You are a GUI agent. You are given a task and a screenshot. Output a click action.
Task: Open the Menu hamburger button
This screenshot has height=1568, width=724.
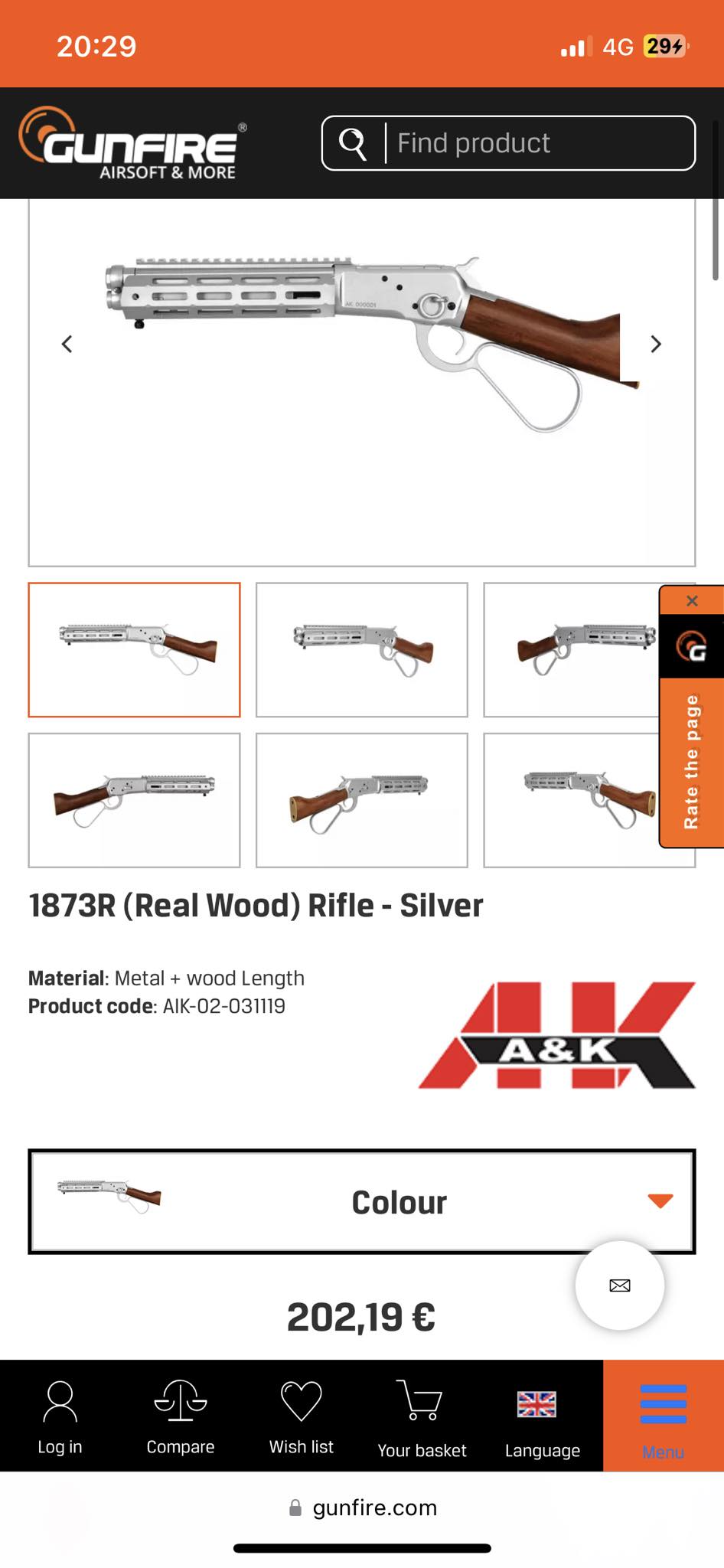[663, 1416]
